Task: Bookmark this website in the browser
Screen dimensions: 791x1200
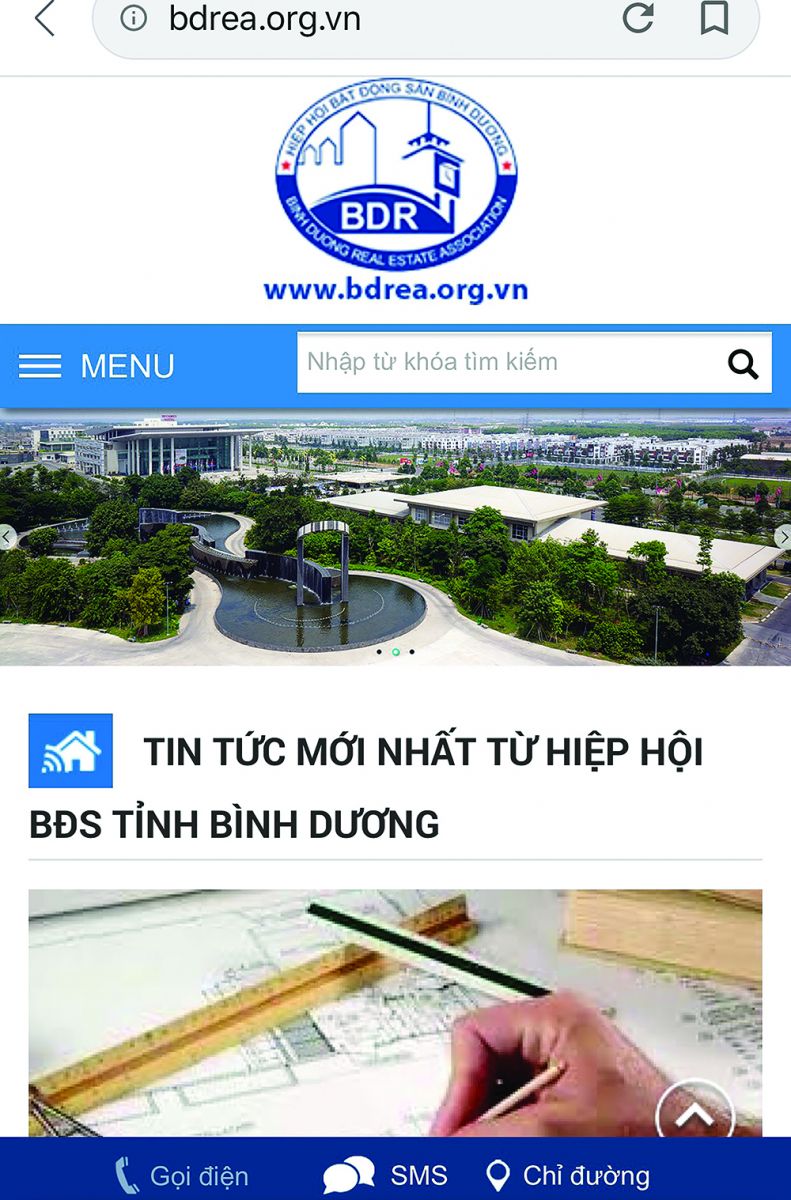Action: (x=714, y=18)
